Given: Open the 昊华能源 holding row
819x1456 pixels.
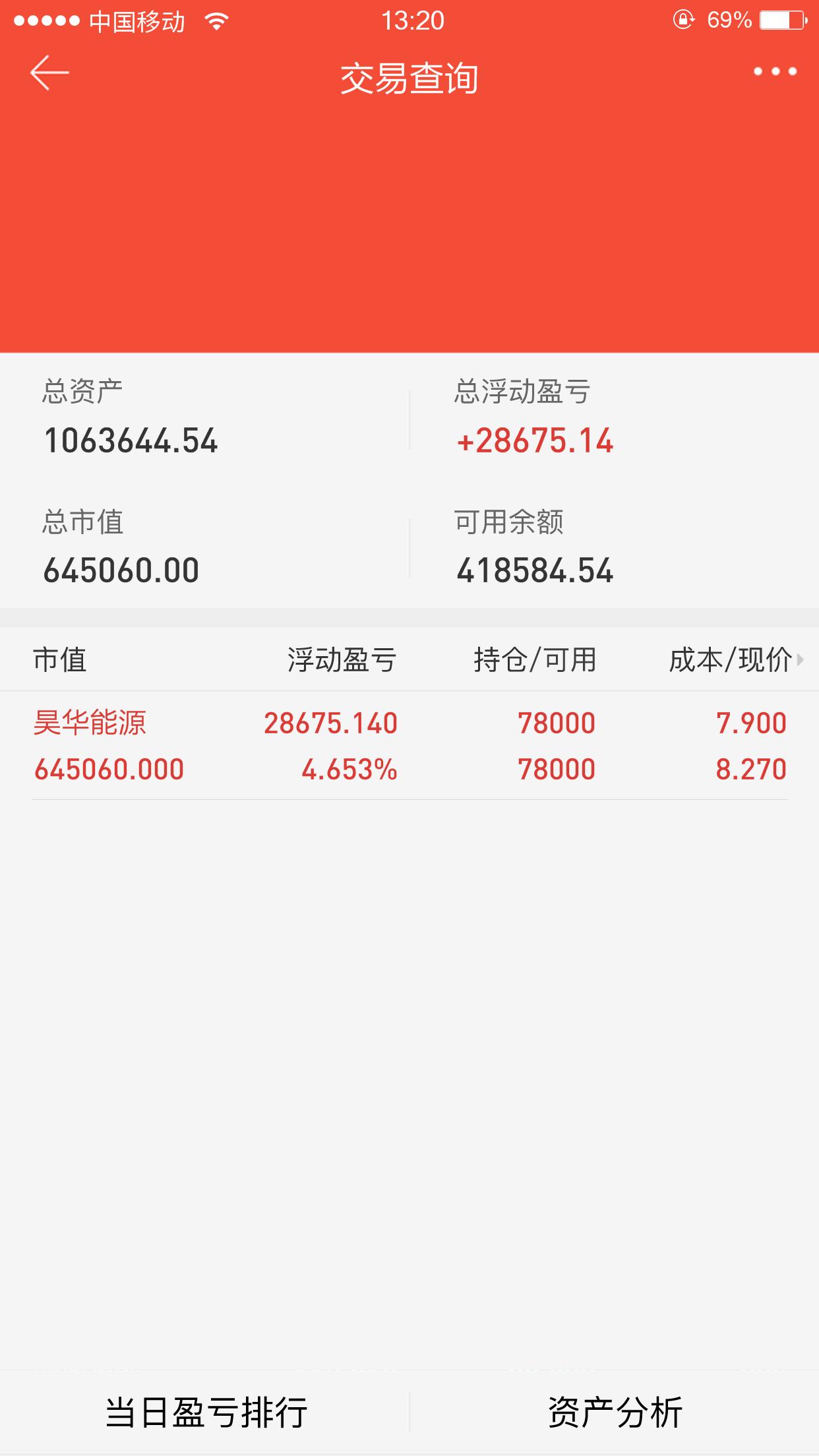Looking at the screenshot, I should point(409,746).
